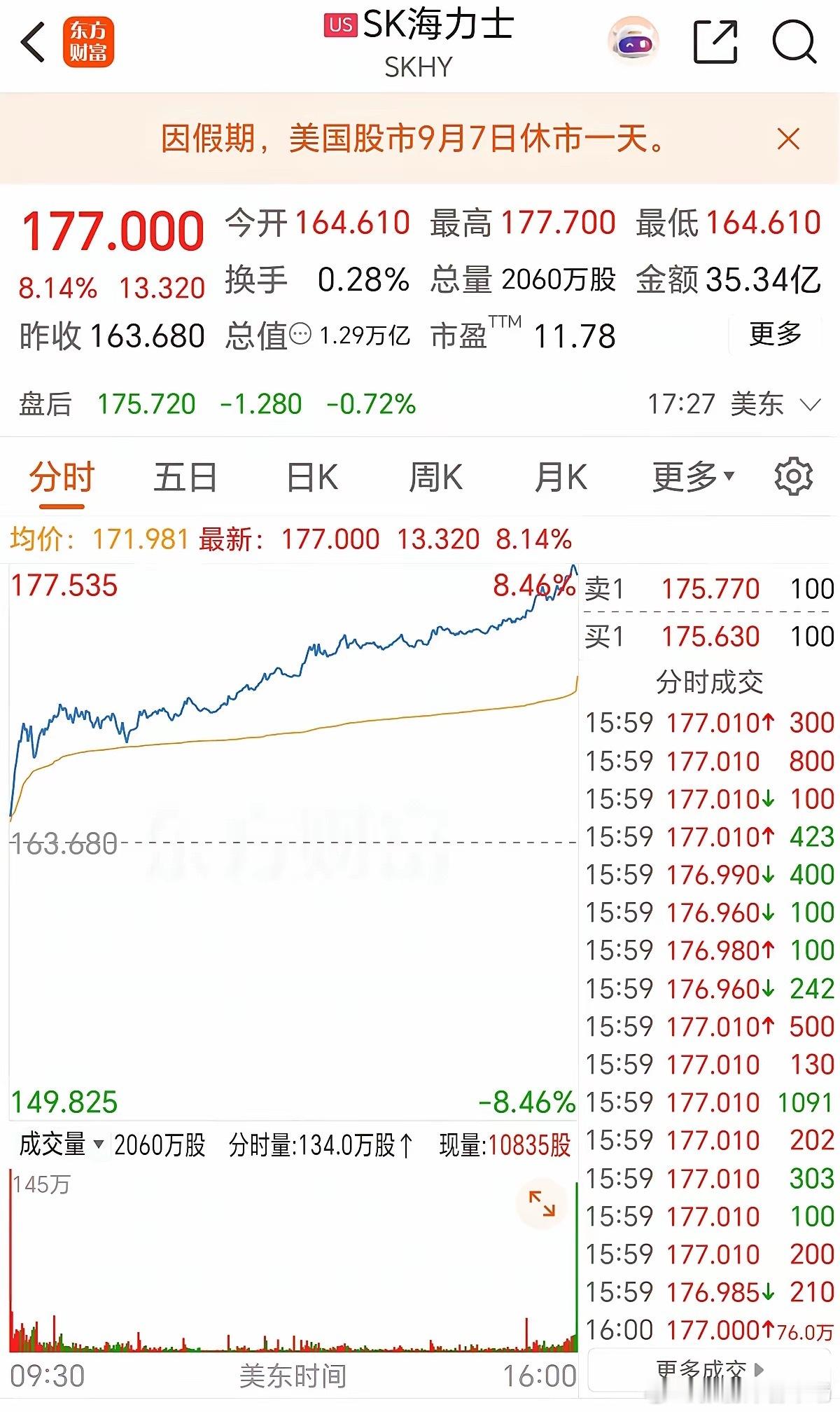Dismiss the holiday market closure banner
The height and width of the screenshot is (1412, 840).
click(x=789, y=139)
